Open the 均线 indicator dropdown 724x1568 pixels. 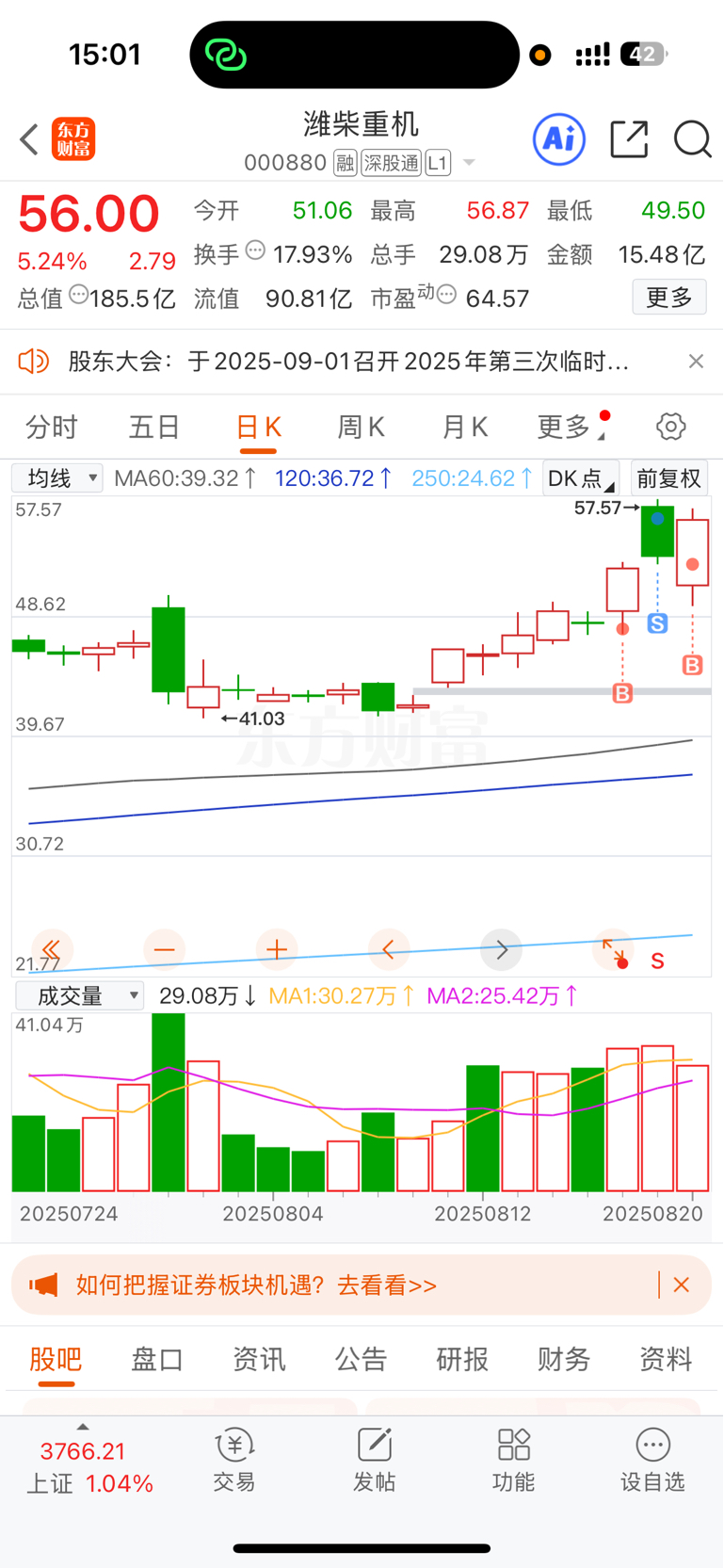pos(57,478)
